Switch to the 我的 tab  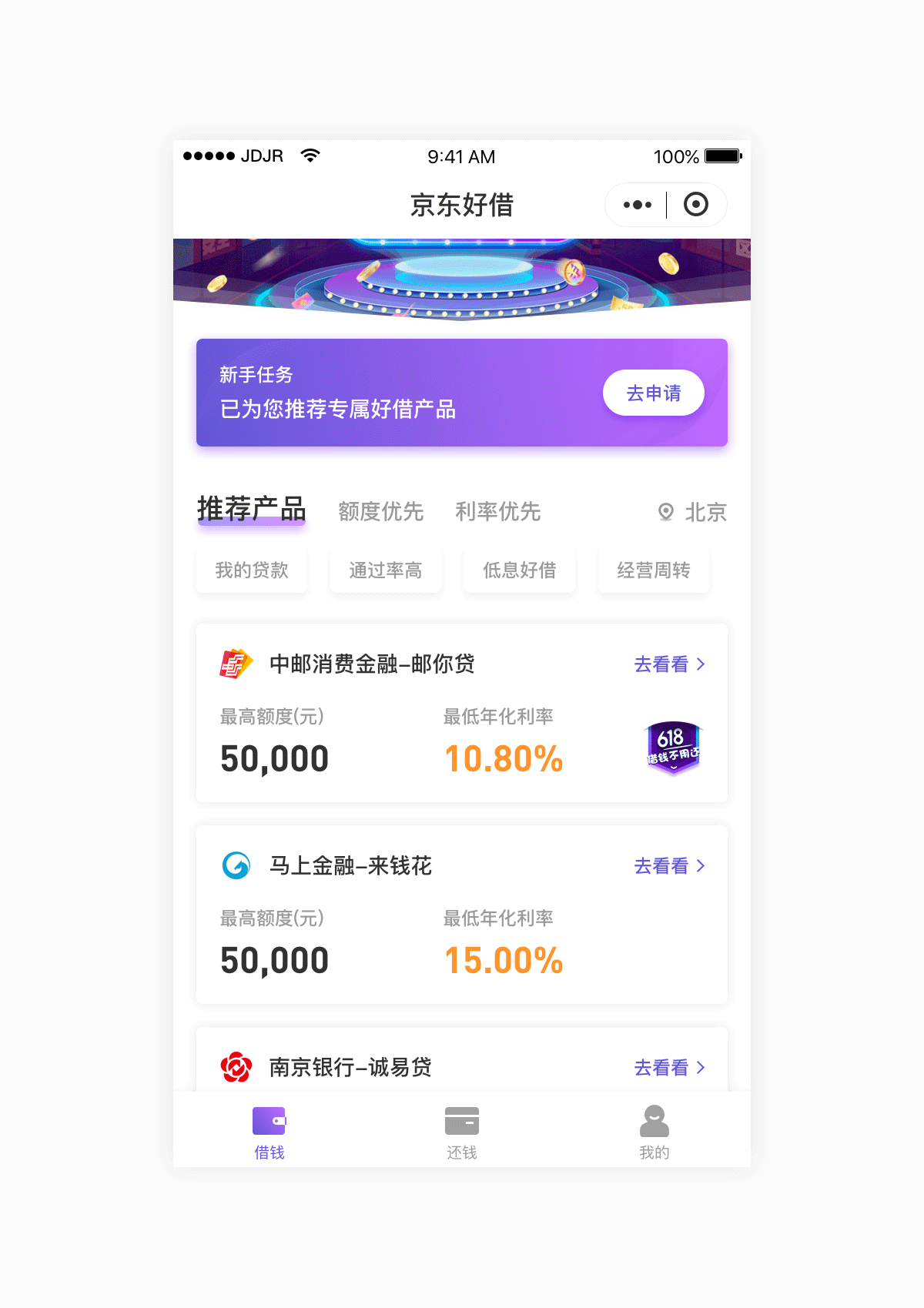(x=654, y=1132)
